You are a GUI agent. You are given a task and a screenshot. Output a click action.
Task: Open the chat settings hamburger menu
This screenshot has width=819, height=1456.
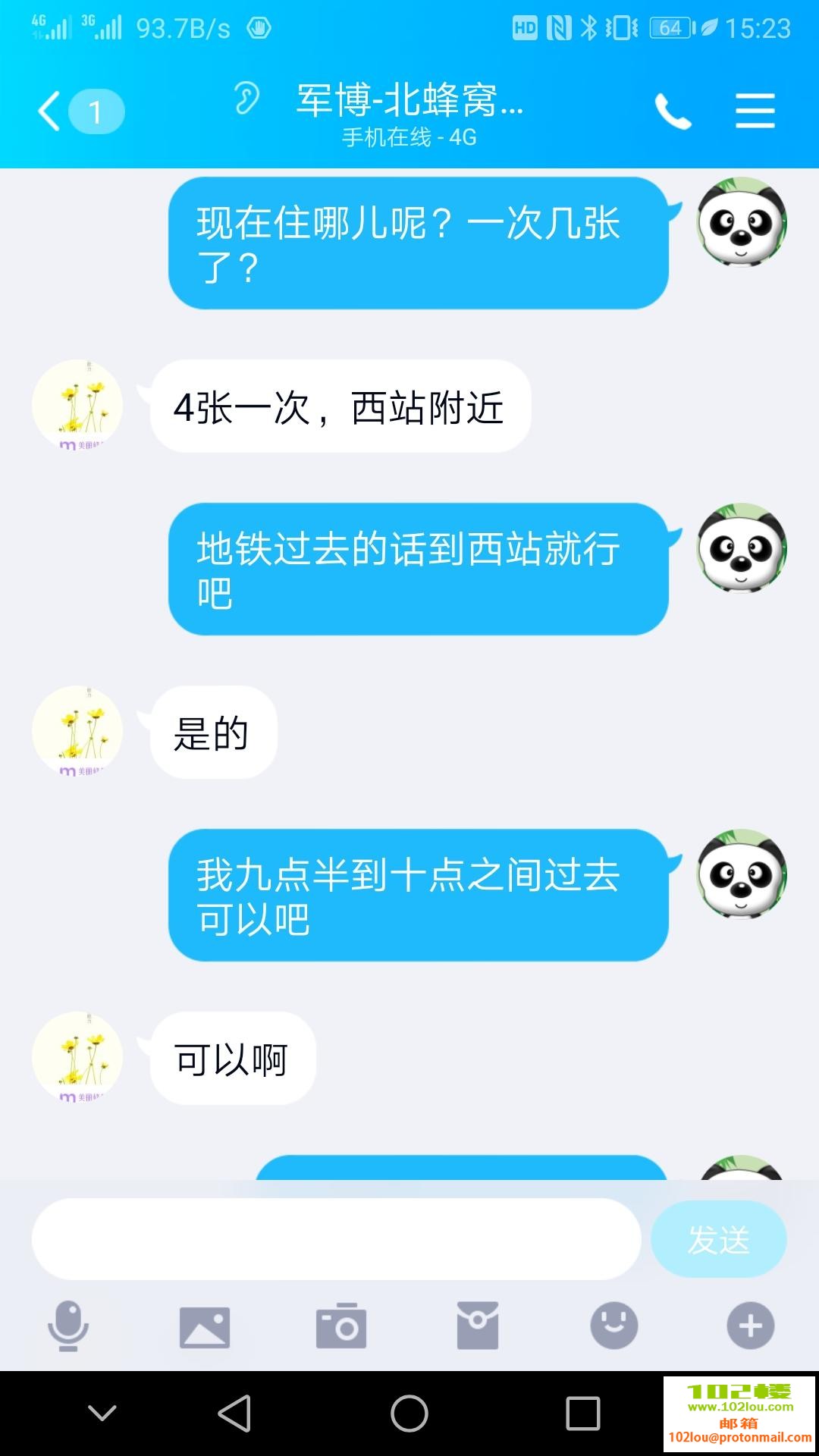pyautogui.click(x=755, y=111)
